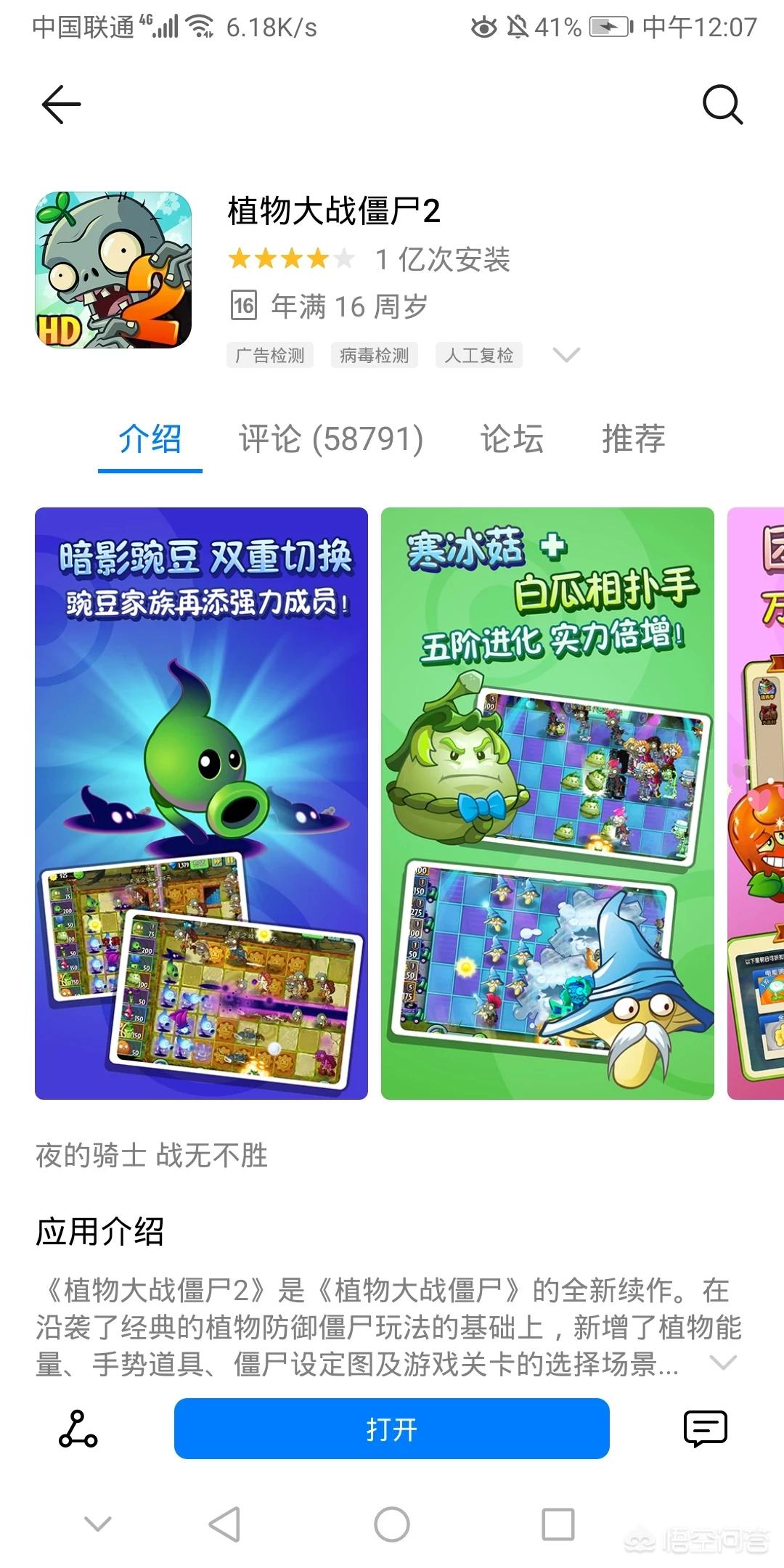Go back using the top-left arrow

(x=62, y=105)
